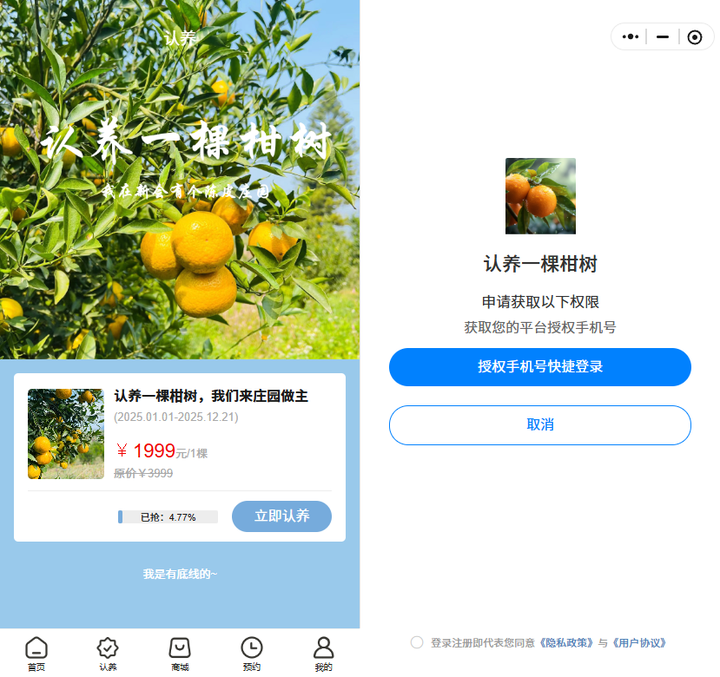Viewport: 720px width, 677px height.
Task: Open the mini program three-dot menu
Action: (631, 37)
